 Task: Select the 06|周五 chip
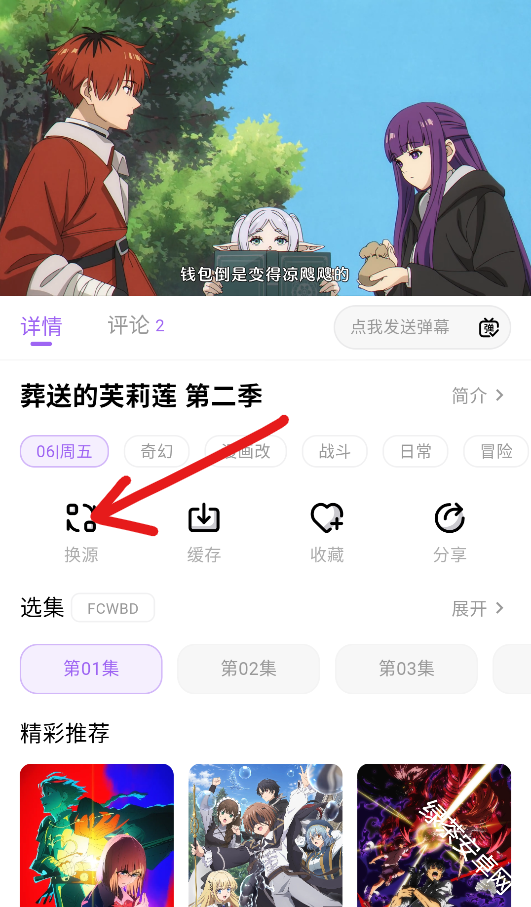click(x=64, y=451)
